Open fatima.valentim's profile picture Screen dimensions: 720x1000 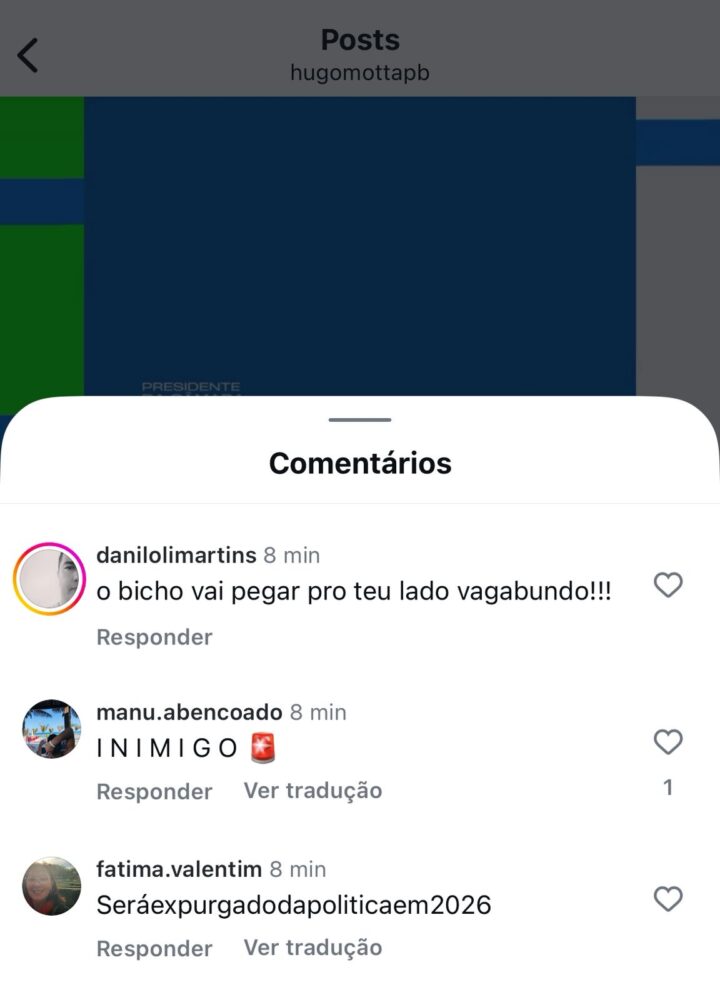pyautogui.click(x=51, y=886)
